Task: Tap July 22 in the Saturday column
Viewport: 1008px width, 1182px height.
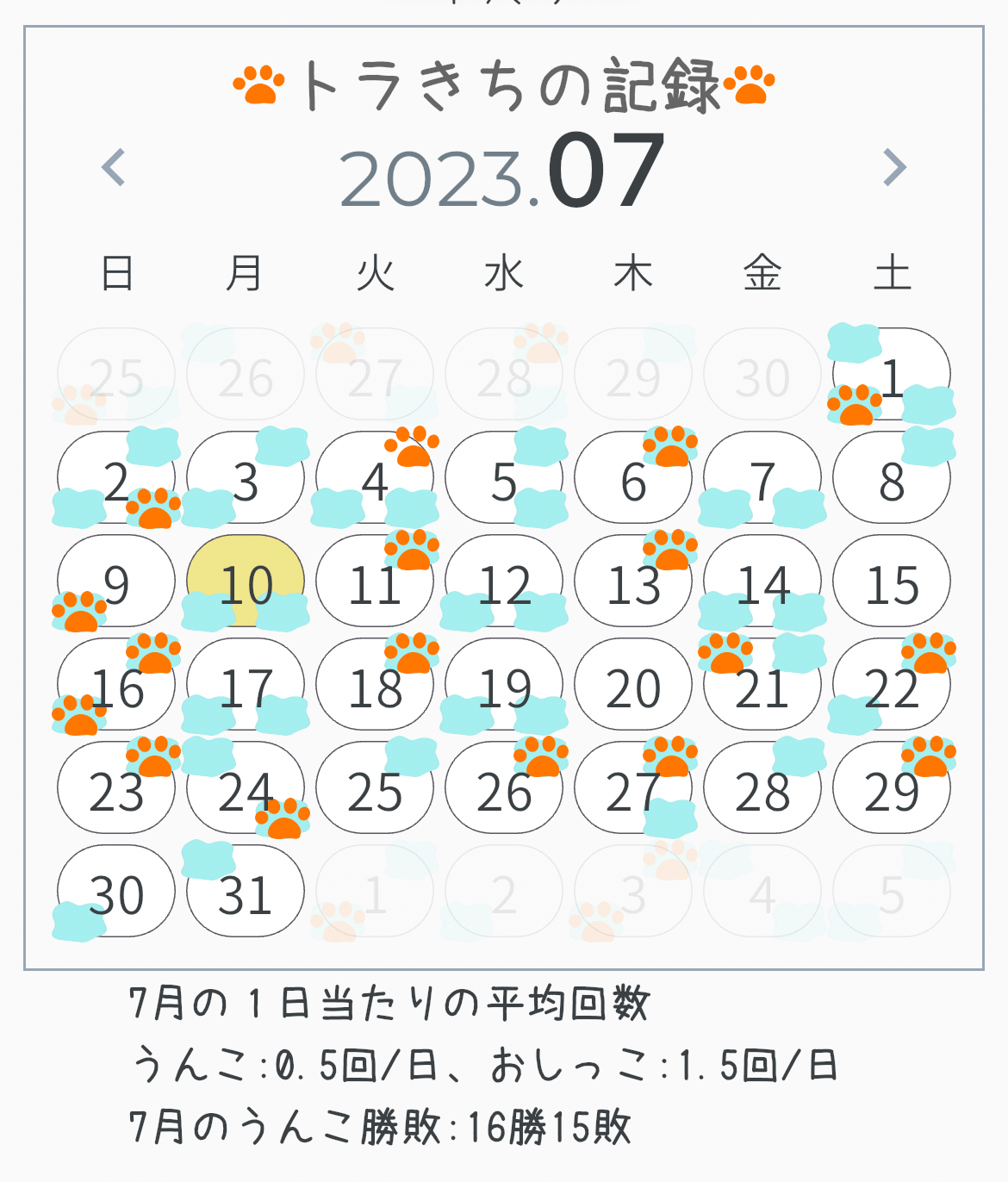Action: [892, 685]
